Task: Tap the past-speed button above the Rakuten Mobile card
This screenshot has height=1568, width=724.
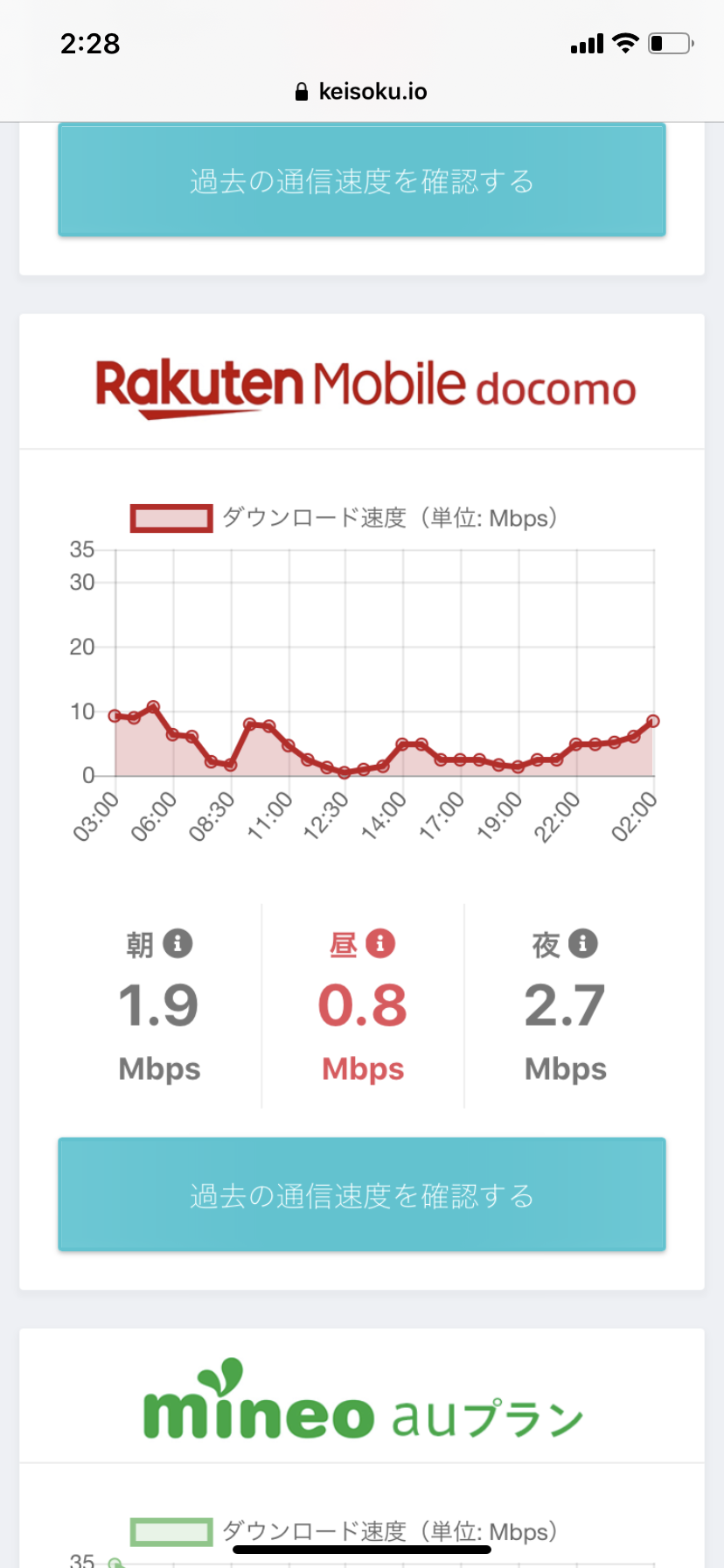Action: click(362, 180)
